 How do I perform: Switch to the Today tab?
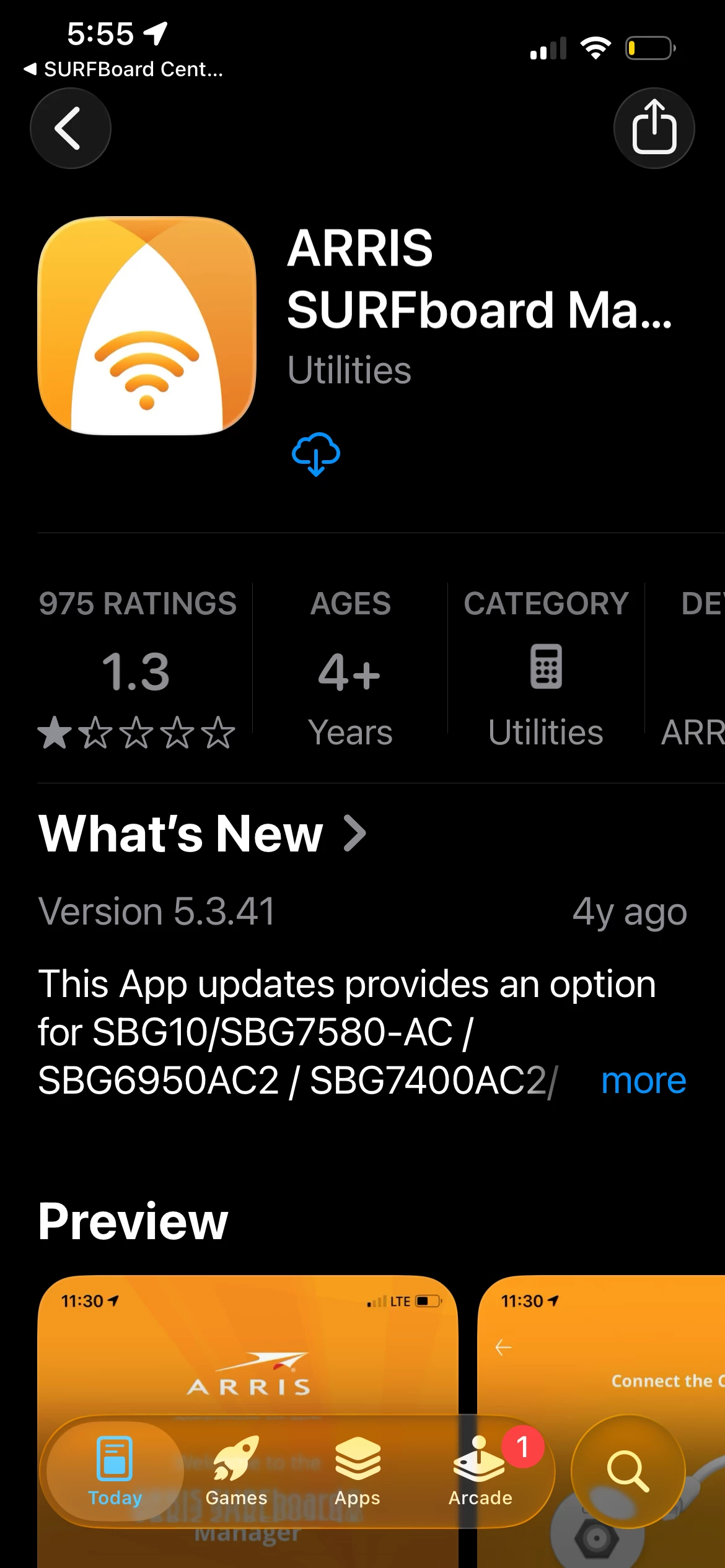[x=115, y=1471]
